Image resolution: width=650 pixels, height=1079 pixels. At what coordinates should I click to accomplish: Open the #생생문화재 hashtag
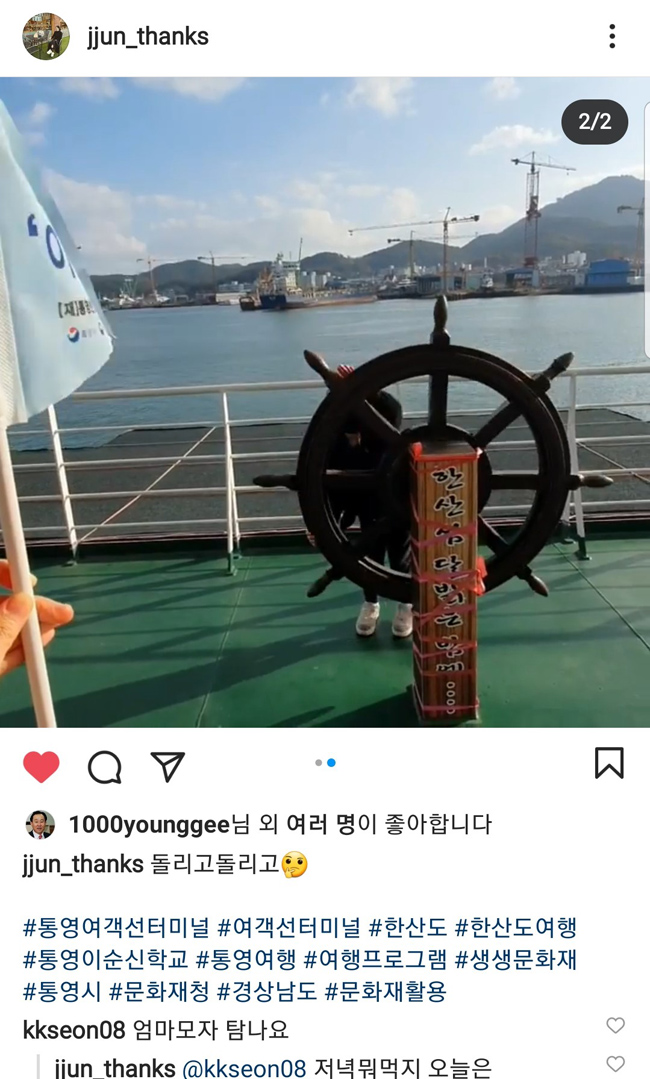coord(515,960)
